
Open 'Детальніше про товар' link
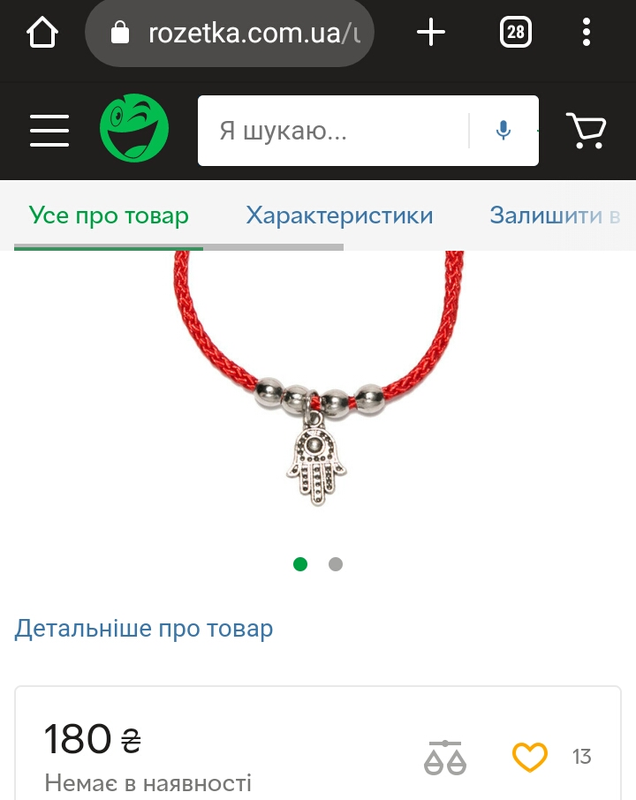[143, 629]
